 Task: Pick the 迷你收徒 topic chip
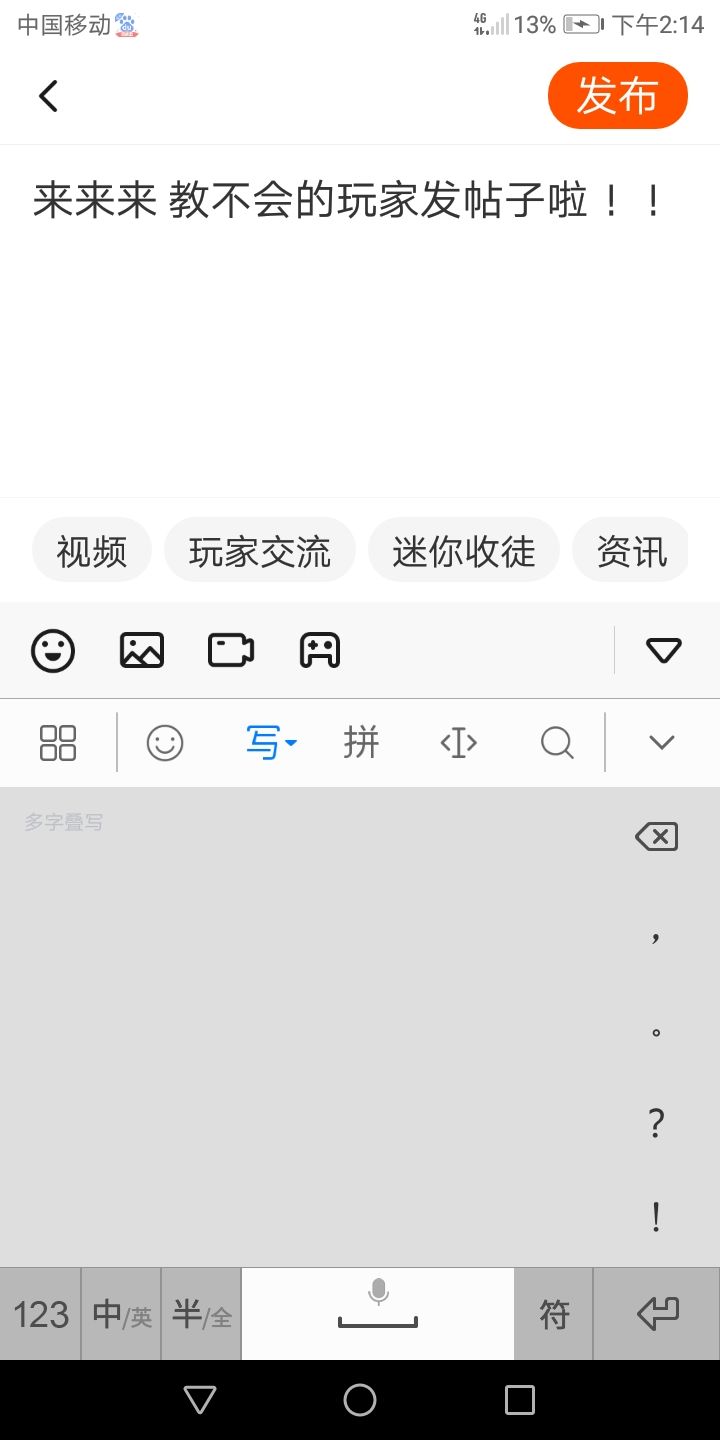tap(464, 552)
